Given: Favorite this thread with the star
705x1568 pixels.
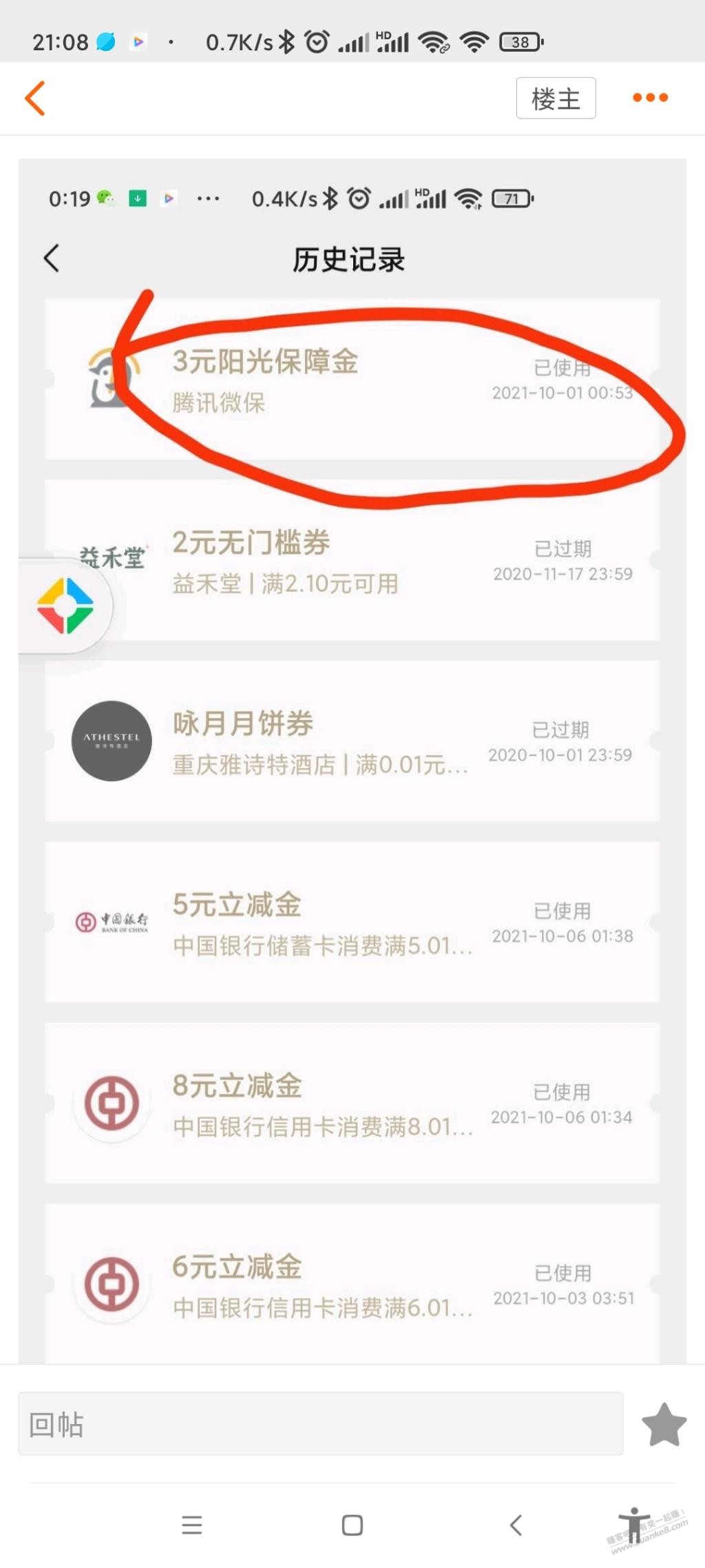Looking at the screenshot, I should point(664,1424).
